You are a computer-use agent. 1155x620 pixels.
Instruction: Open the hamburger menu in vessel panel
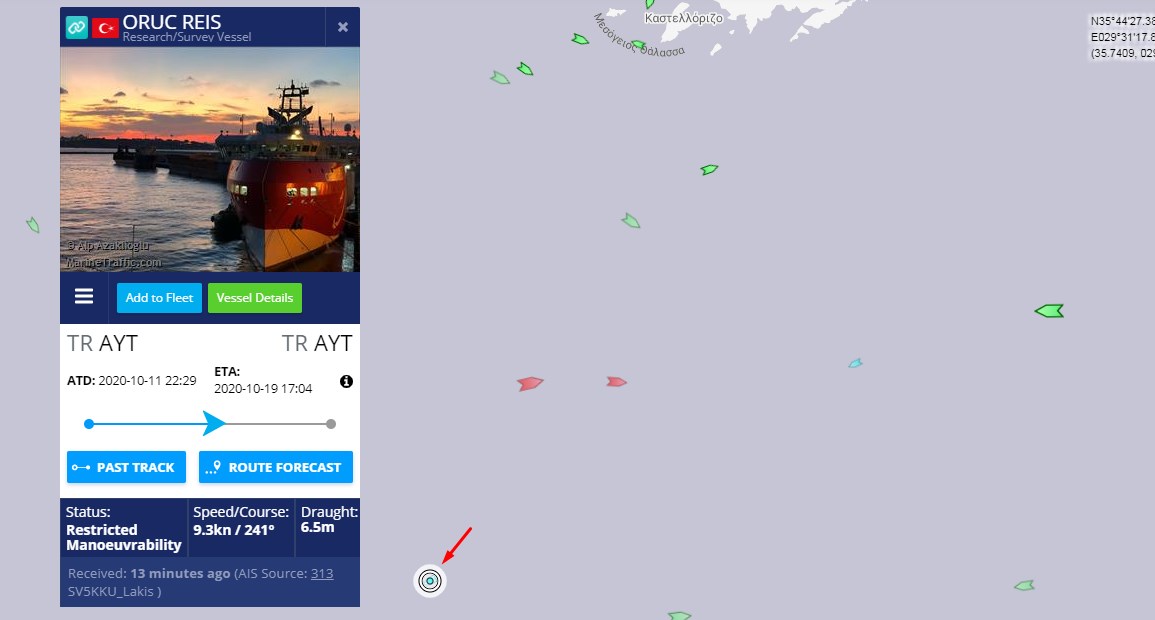(x=84, y=297)
